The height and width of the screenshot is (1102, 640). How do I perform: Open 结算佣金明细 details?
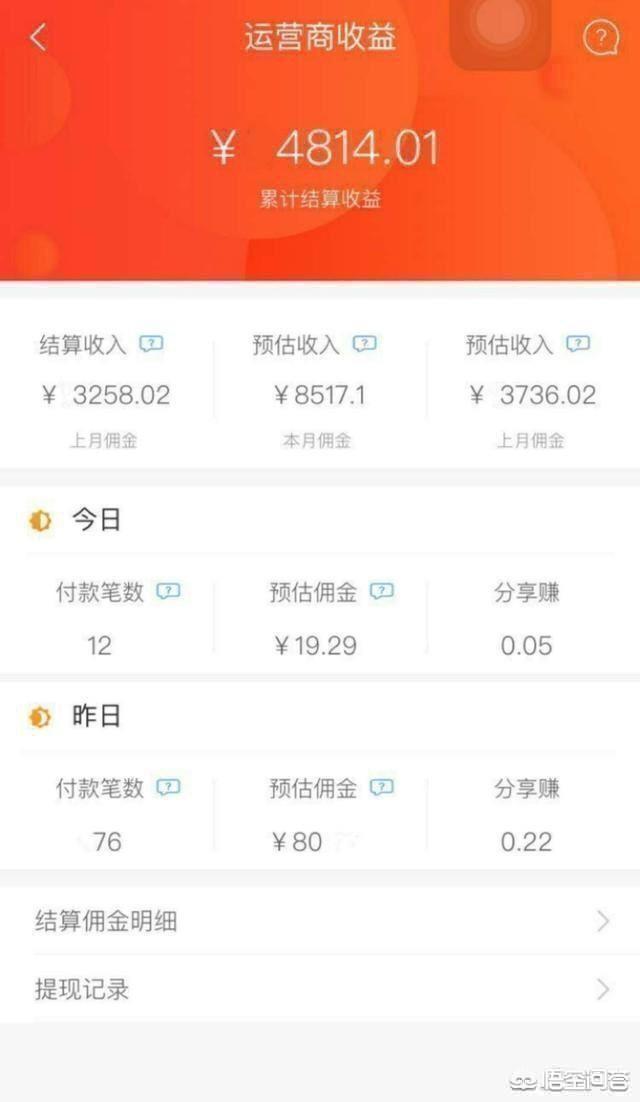click(320, 921)
